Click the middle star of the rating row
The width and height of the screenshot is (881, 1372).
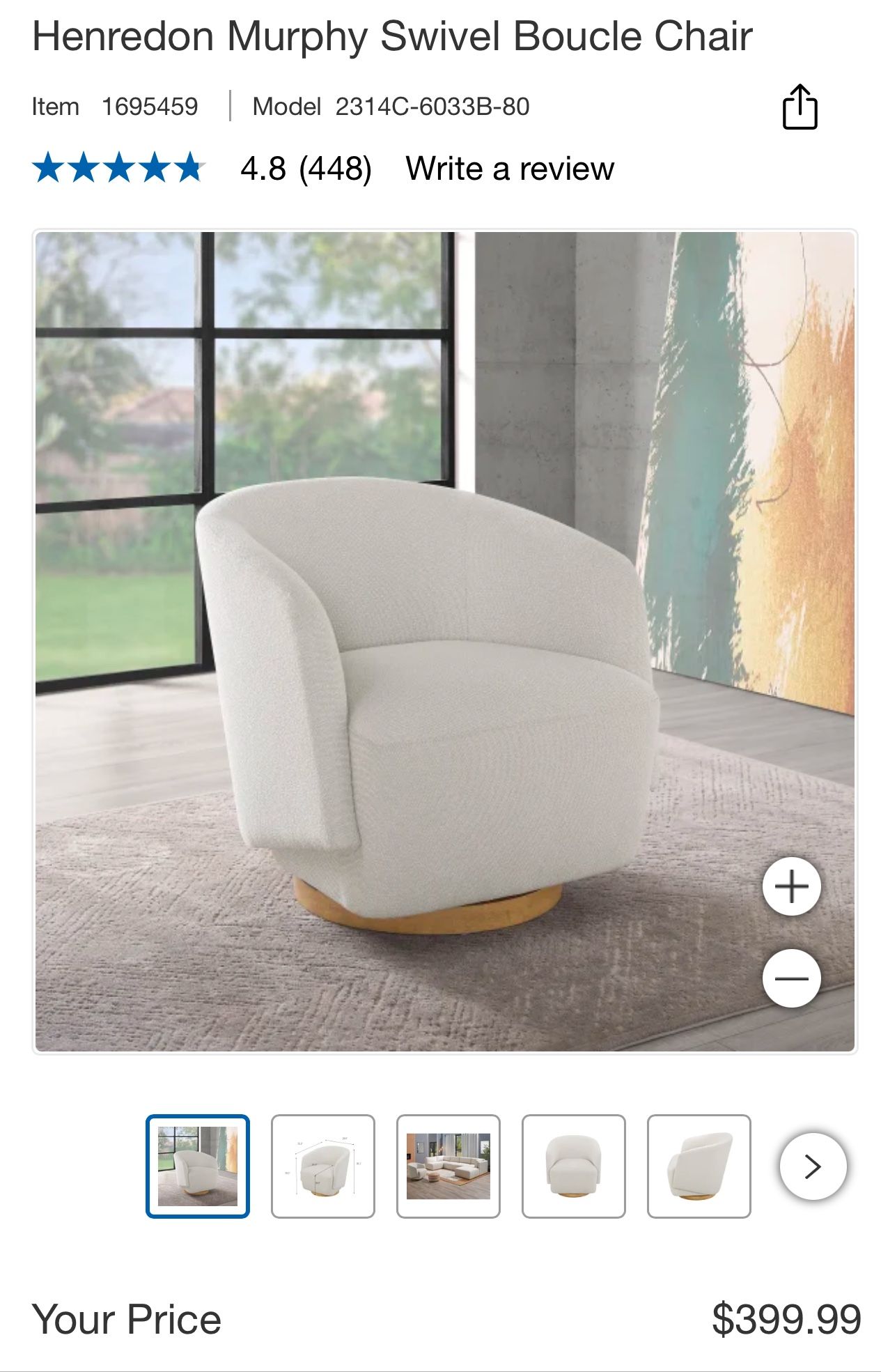(120, 168)
